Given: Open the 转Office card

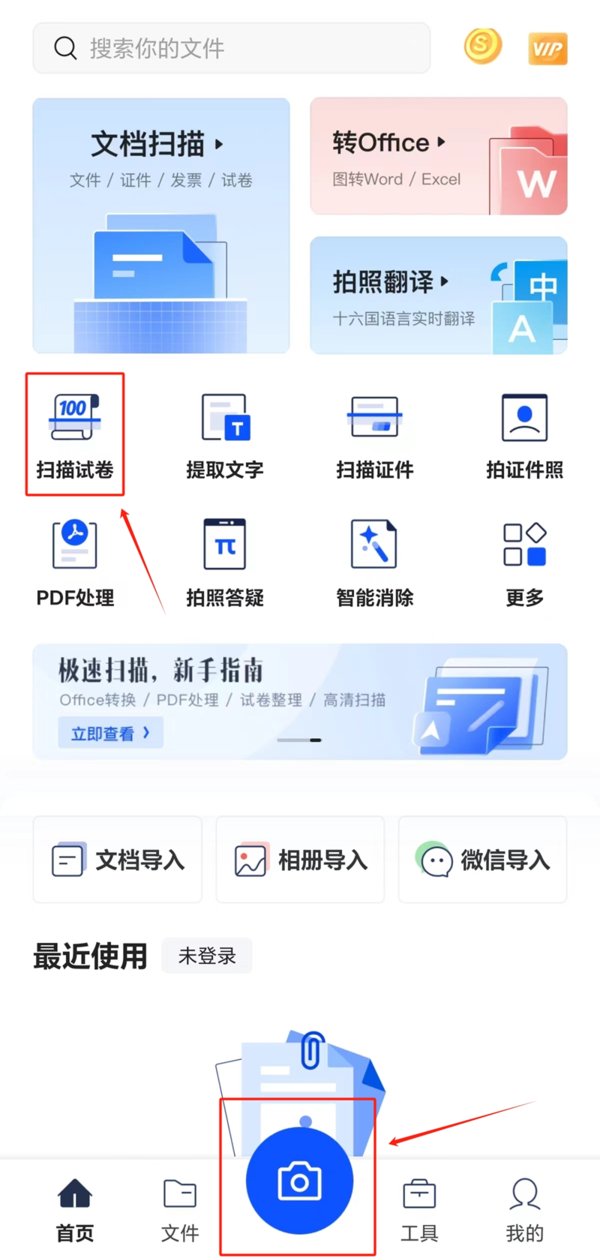Looking at the screenshot, I should (438, 156).
